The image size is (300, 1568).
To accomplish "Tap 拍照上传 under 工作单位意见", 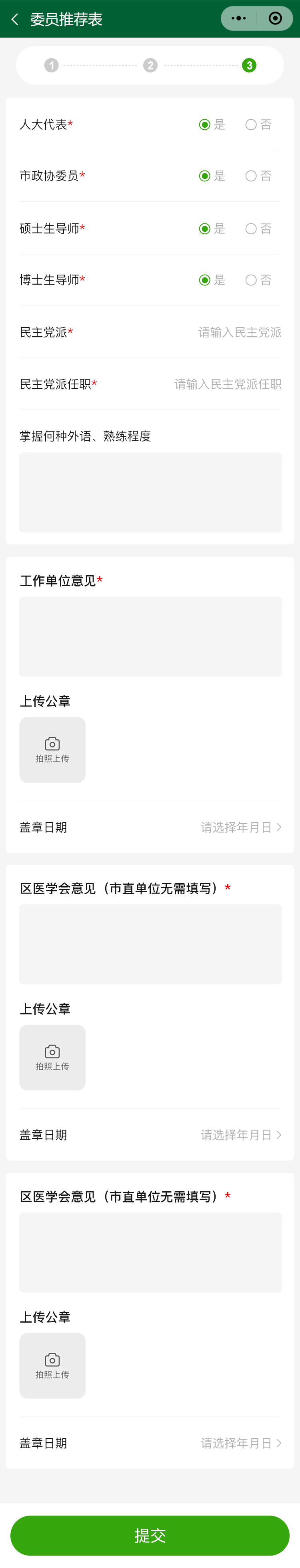I will 52,750.
